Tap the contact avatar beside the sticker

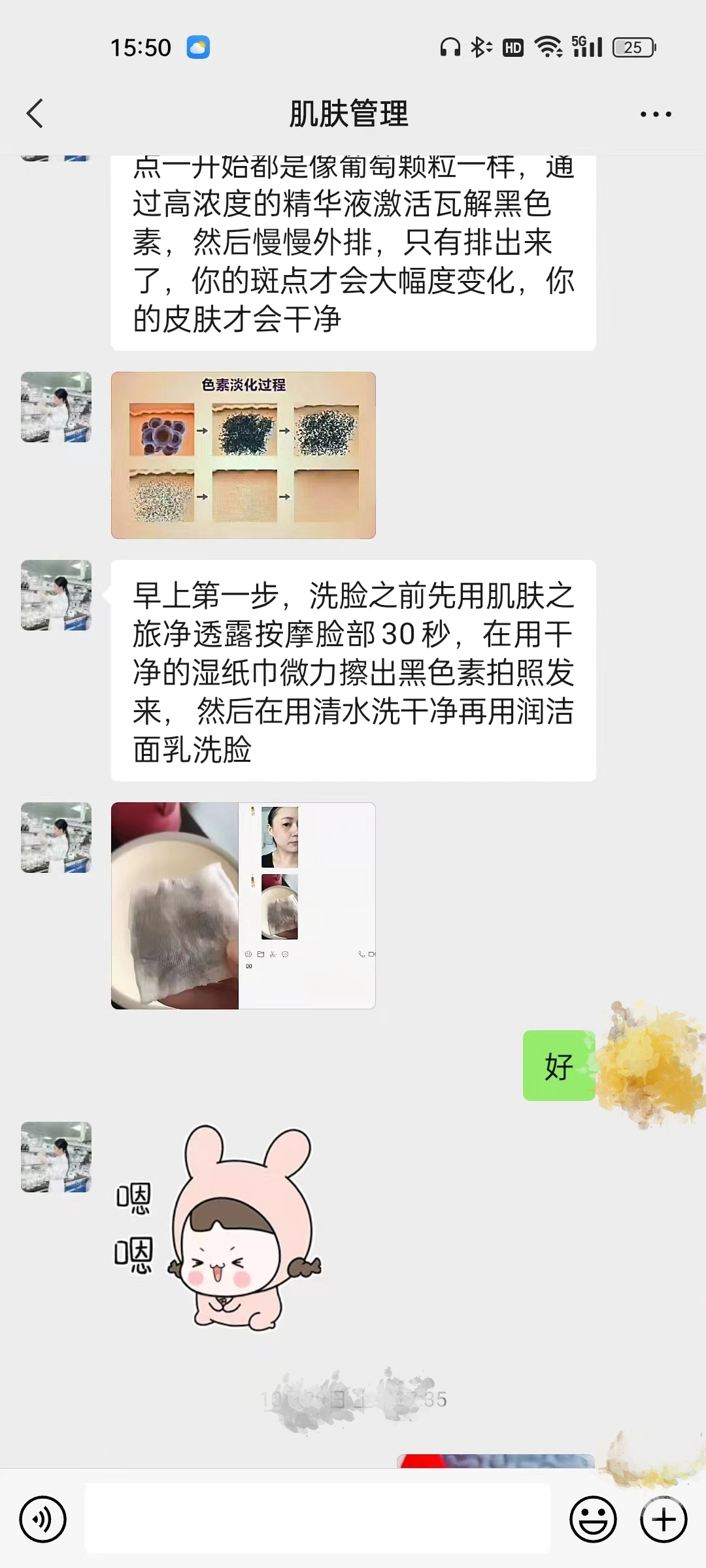(55, 1158)
